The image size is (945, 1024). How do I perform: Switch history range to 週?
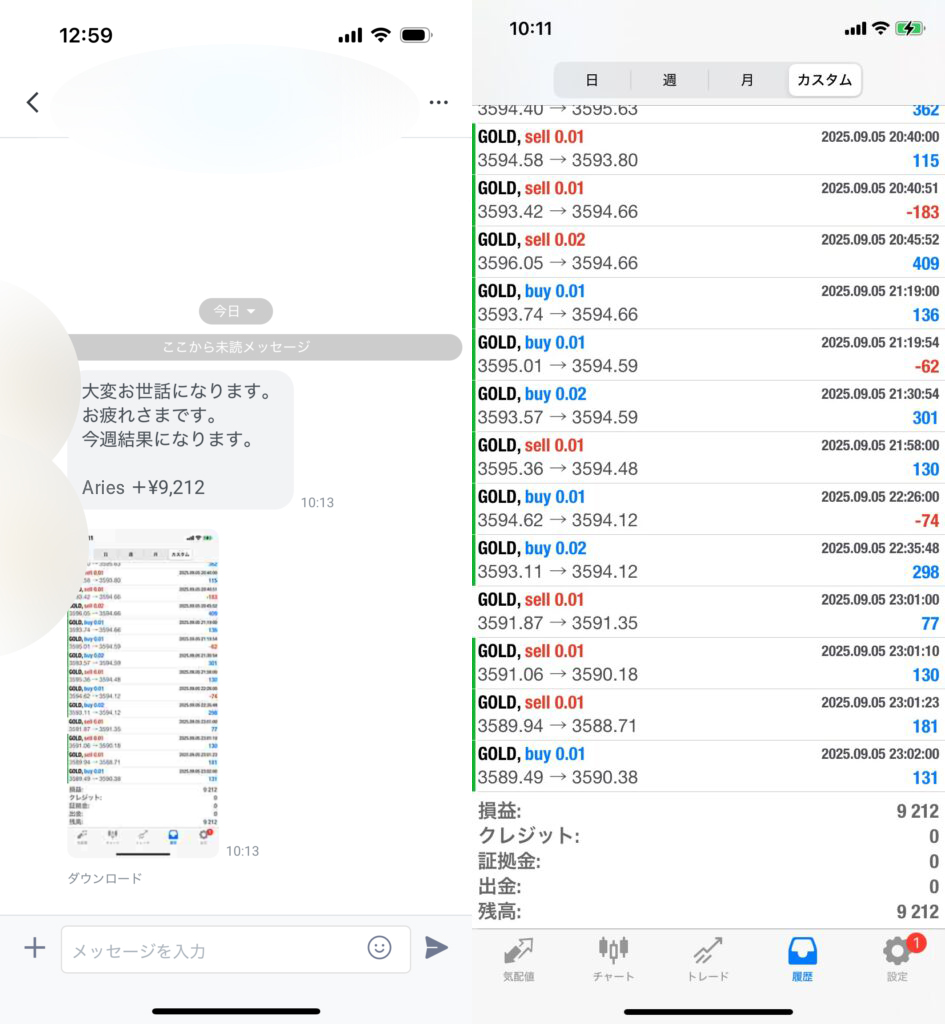pos(669,80)
